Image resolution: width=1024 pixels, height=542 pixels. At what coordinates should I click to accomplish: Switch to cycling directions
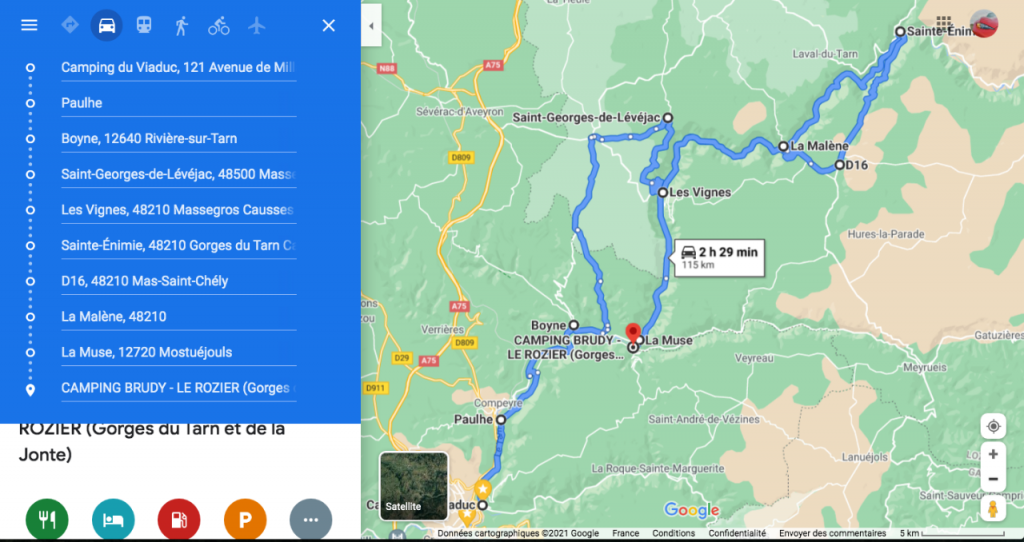[219, 25]
